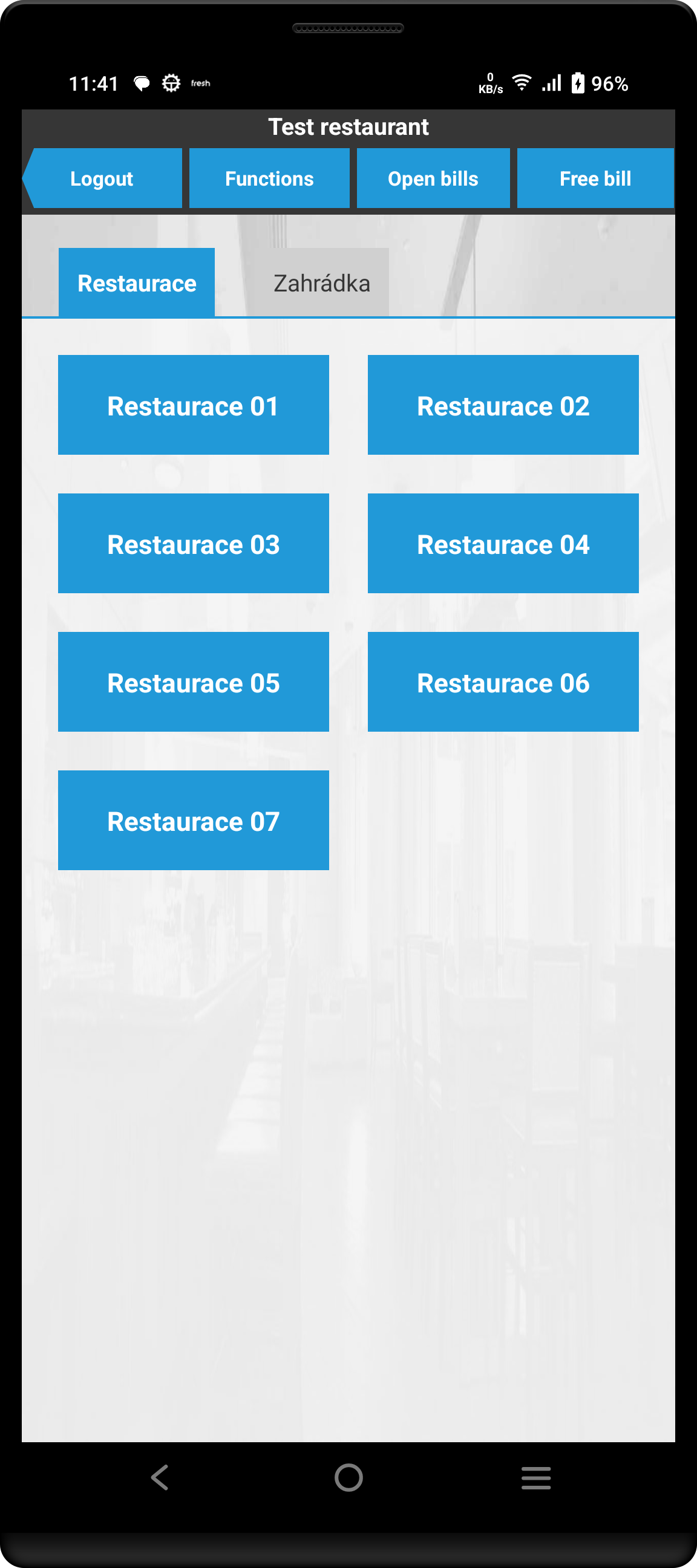This screenshot has height=1568, width=697.
Task: Open table Restaurace 02
Action: (x=503, y=405)
